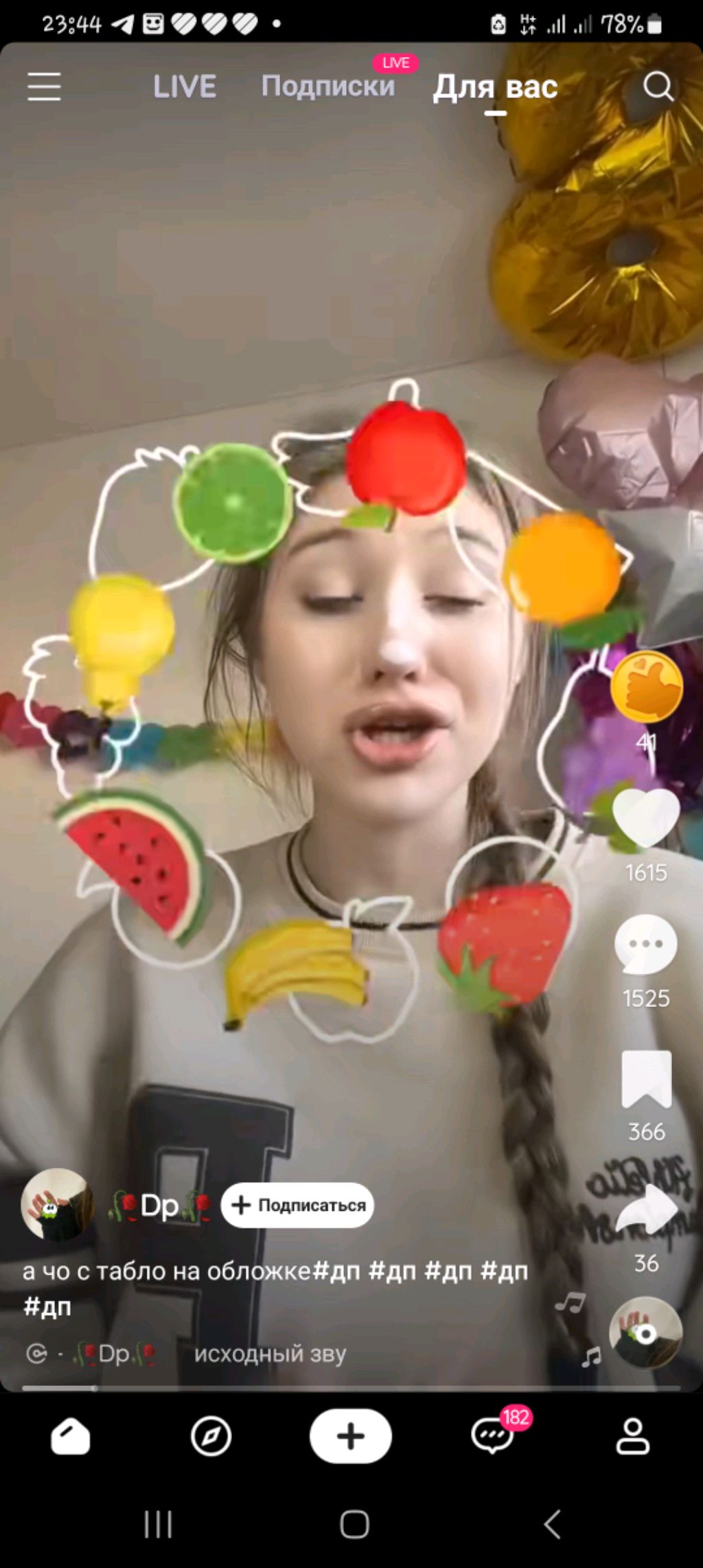Image resolution: width=703 pixels, height=1568 pixels.
Task: Bookmark this video
Action: [x=646, y=1079]
